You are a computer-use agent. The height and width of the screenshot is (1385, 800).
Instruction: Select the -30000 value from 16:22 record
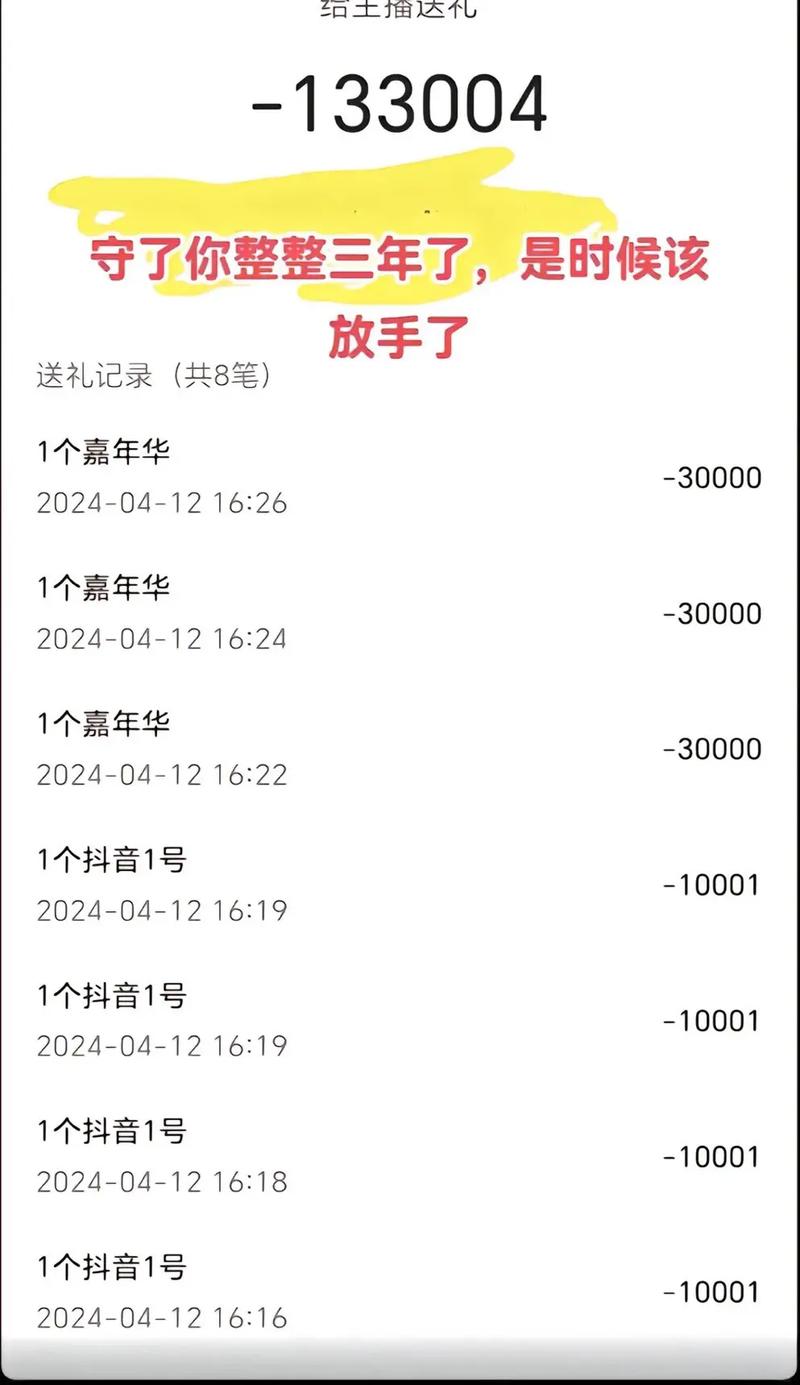pyautogui.click(x=712, y=749)
